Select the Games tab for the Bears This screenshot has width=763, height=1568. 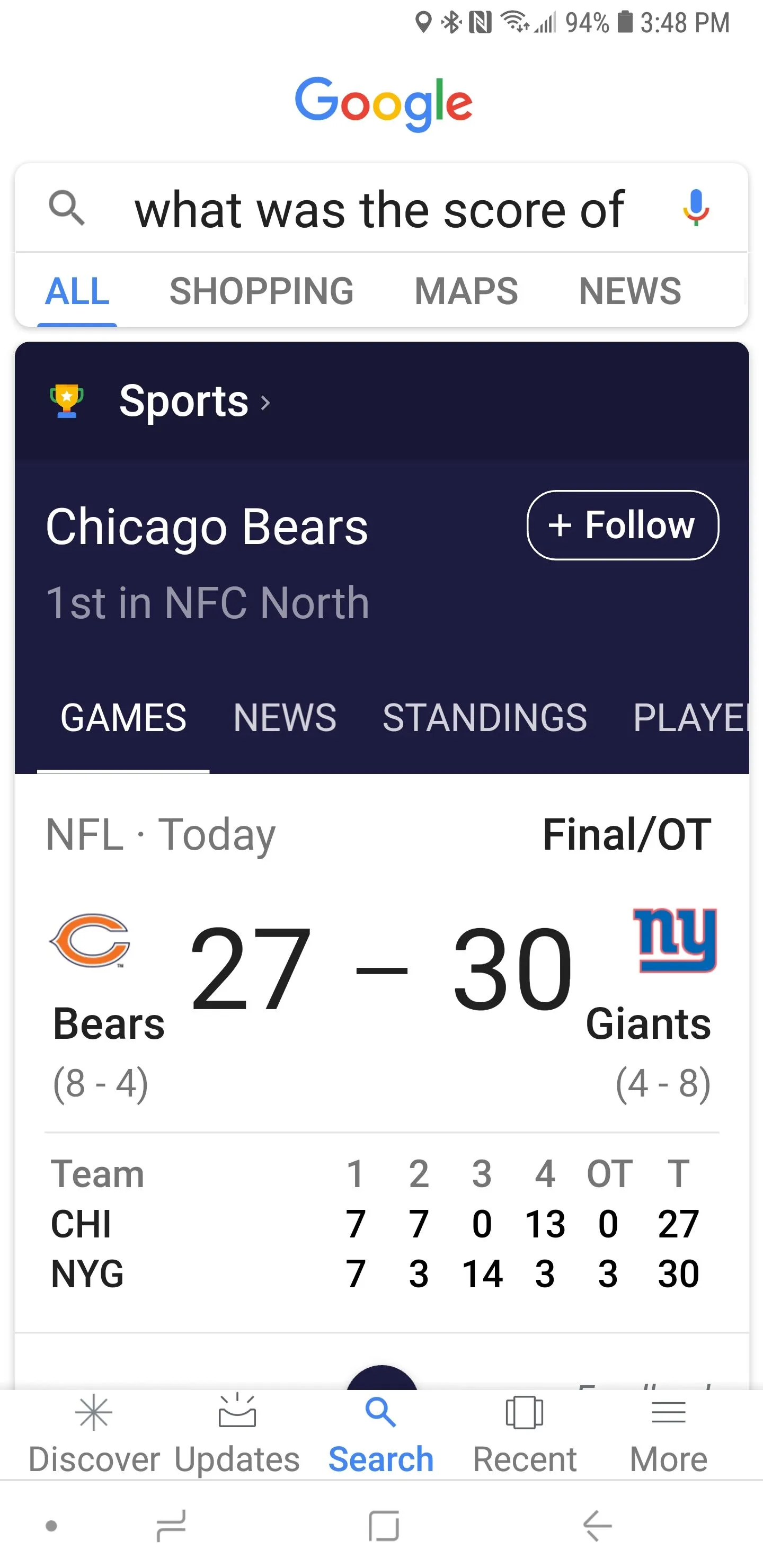pyautogui.click(x=123, y=718)
